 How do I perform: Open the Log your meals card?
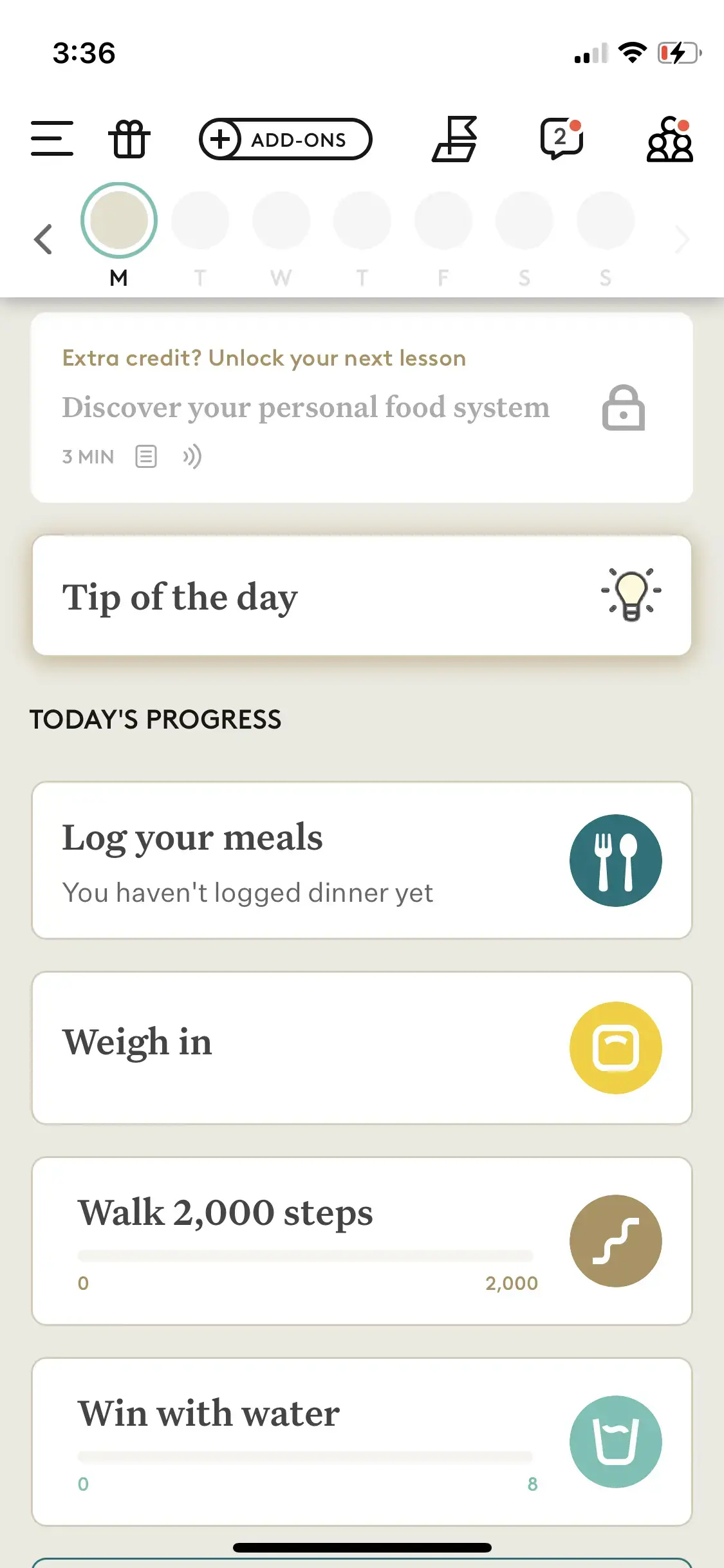[x=362, y=860]
